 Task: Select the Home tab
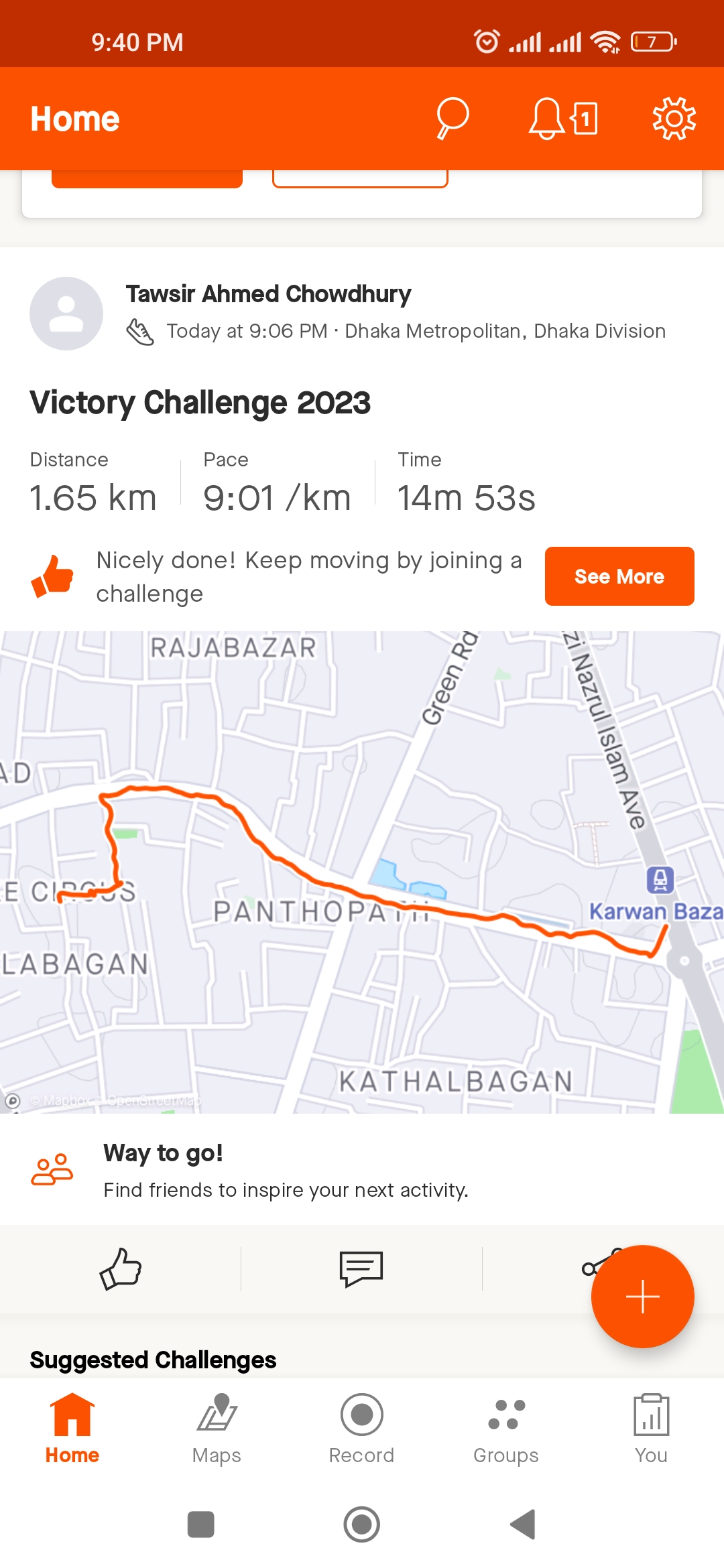(72, 1429)
